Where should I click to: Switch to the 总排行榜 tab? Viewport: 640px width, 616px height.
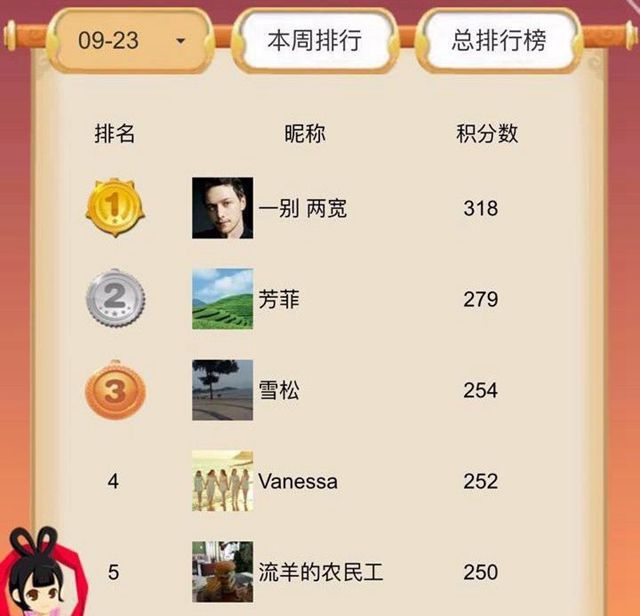498,42
